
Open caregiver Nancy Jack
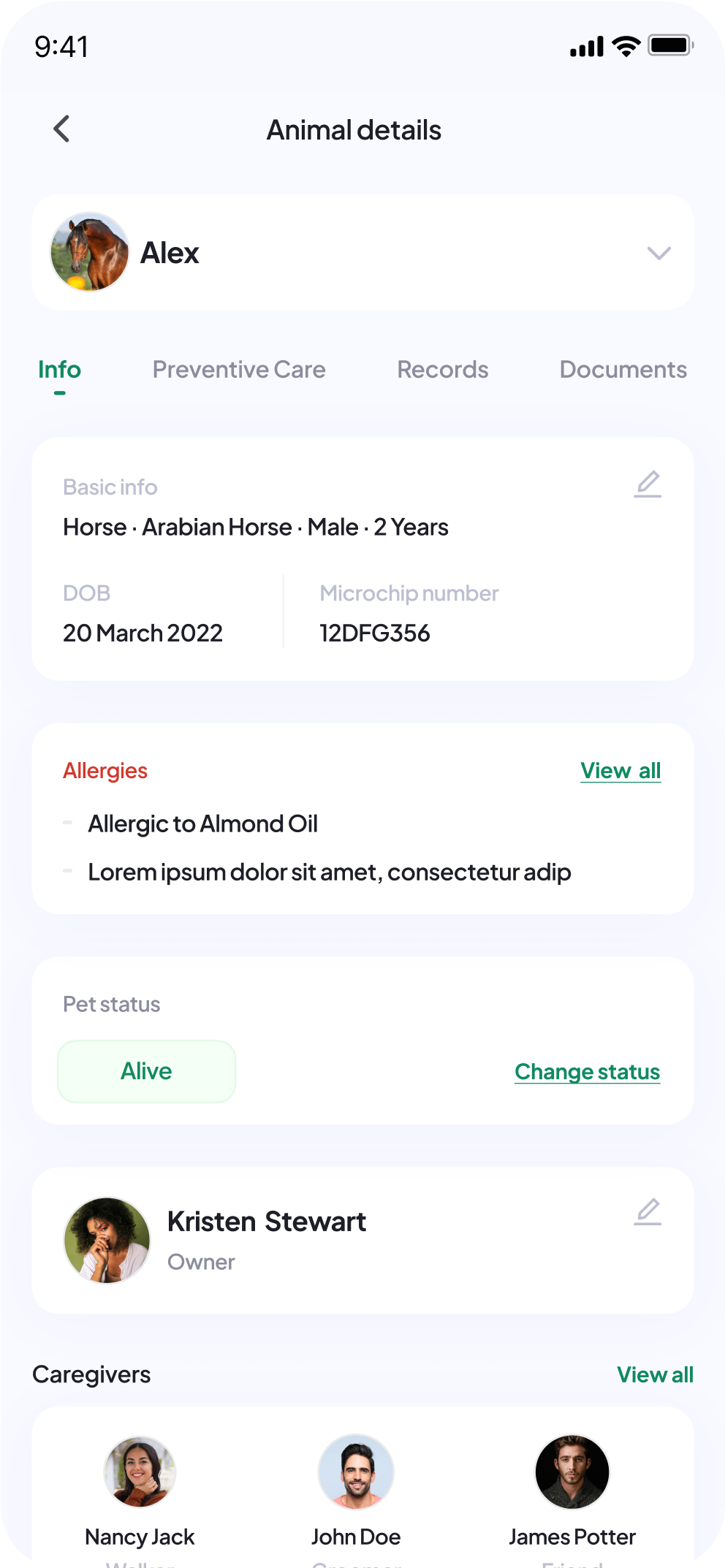click(x=140, y=1491)
